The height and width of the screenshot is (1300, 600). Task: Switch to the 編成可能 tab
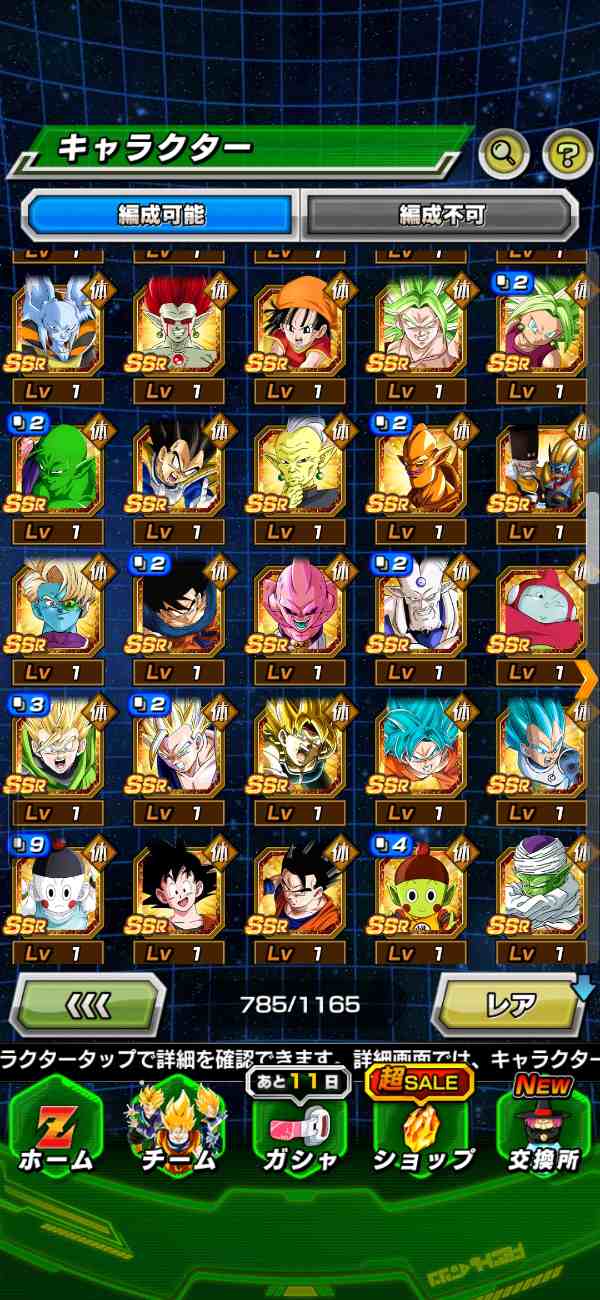(161, 214)
